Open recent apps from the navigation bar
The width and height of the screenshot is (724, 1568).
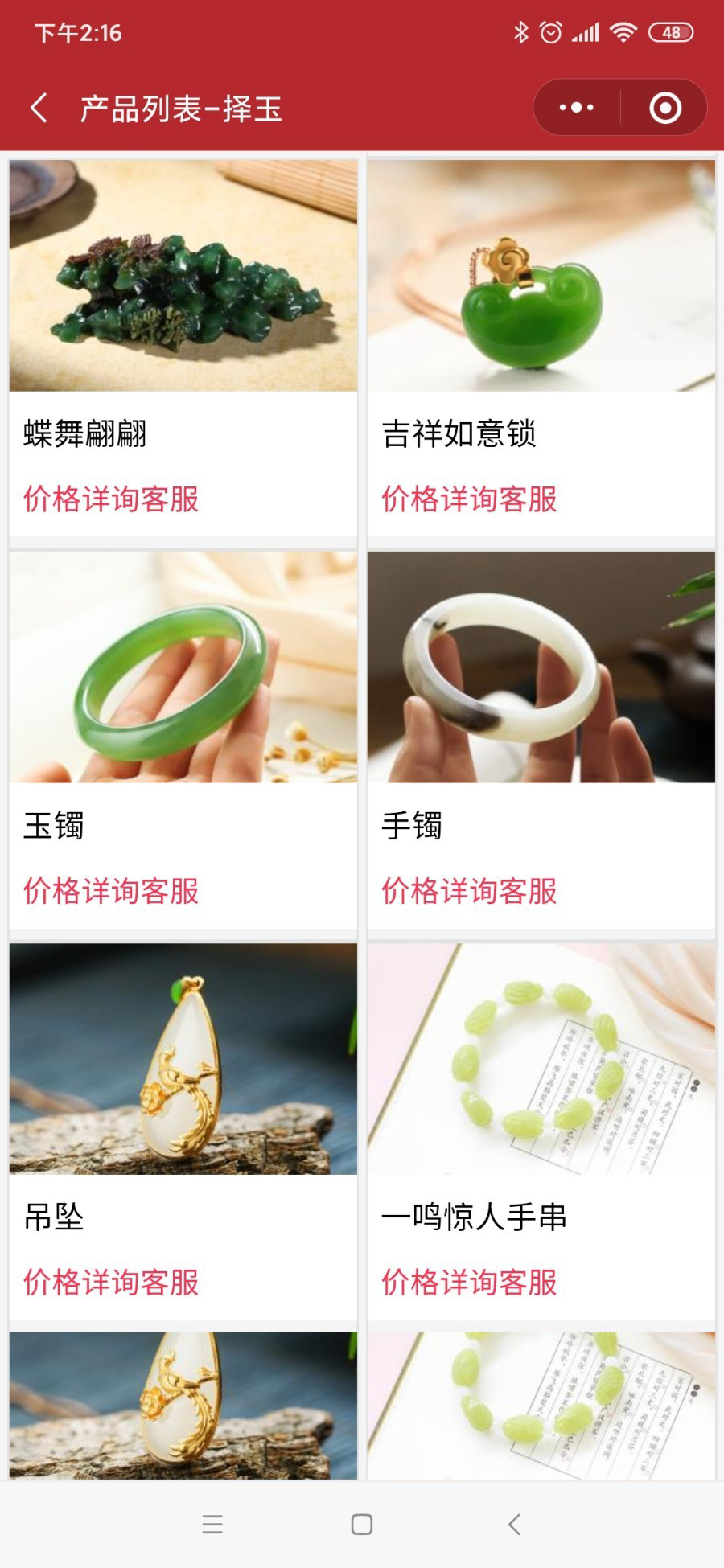click(x=212, y=1525)
